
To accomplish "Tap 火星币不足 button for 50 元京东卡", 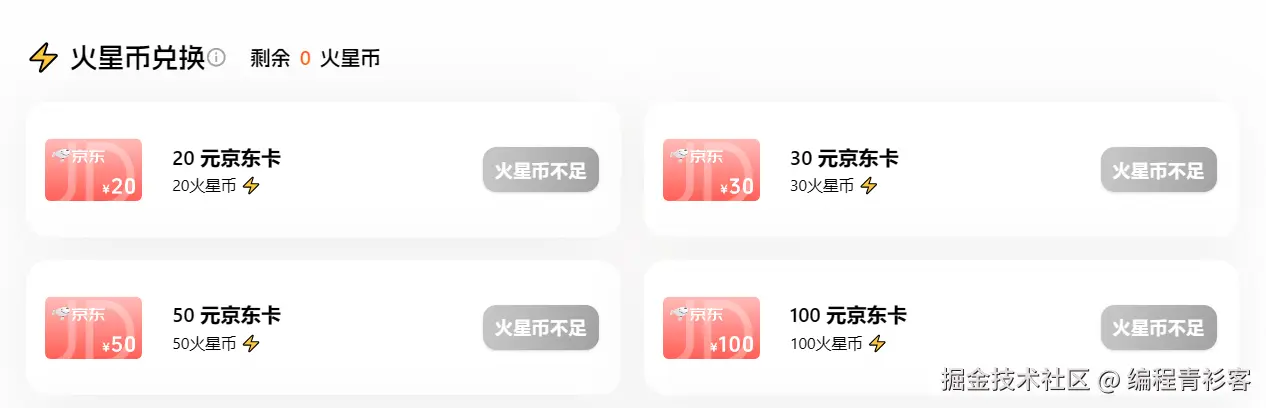I will (x=540, y=328).
